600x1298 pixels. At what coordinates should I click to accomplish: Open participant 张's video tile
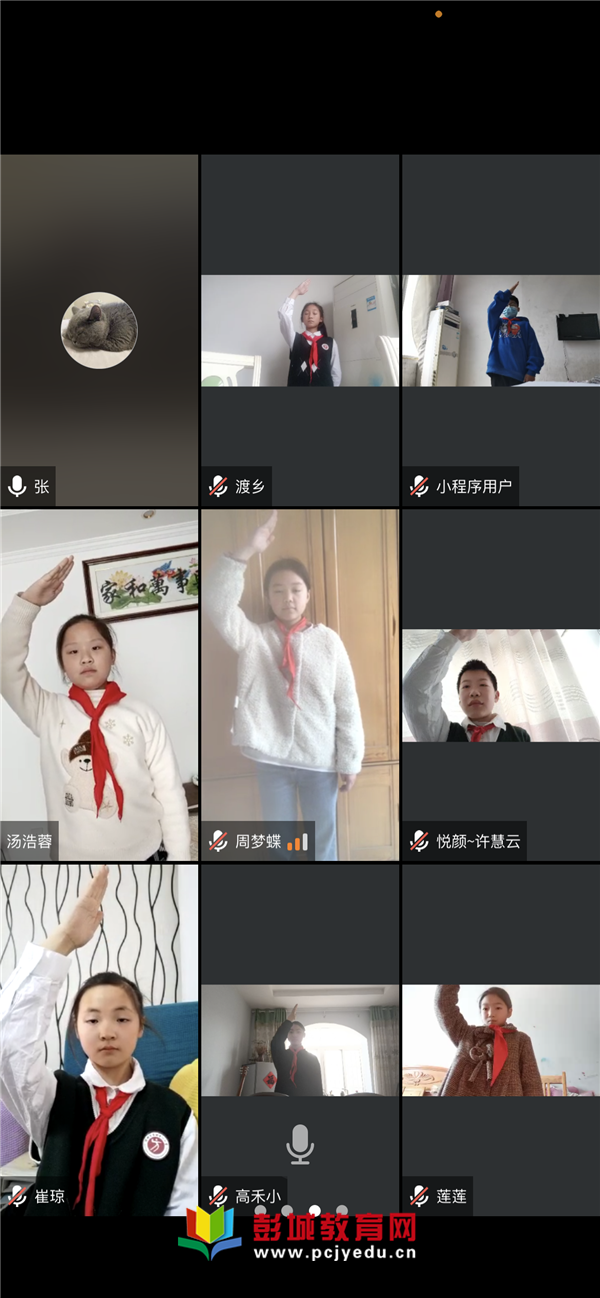click(x=99, y=330)
